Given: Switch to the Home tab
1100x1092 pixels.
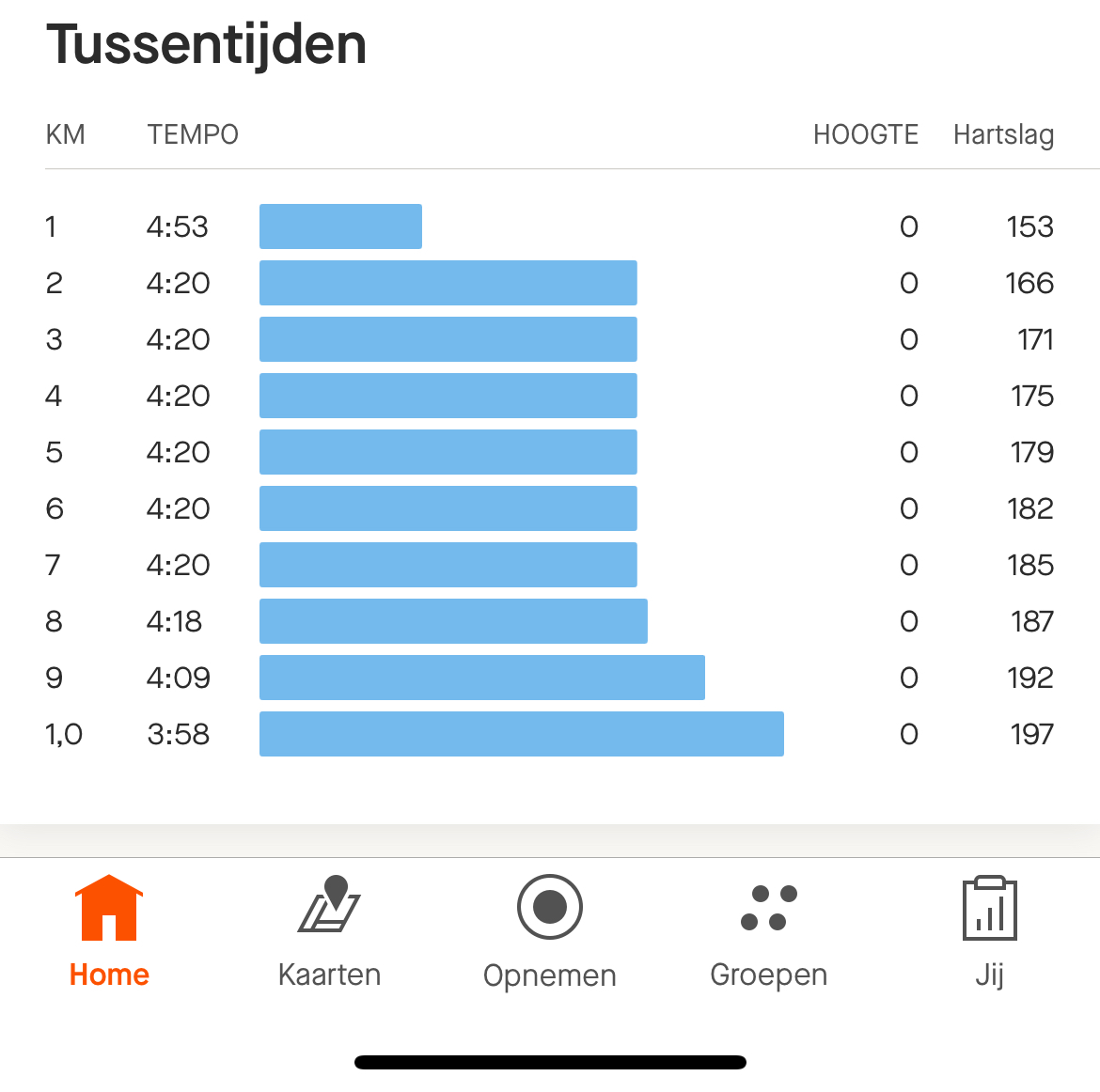Looking at the screenshot, I should coord(109,930).
